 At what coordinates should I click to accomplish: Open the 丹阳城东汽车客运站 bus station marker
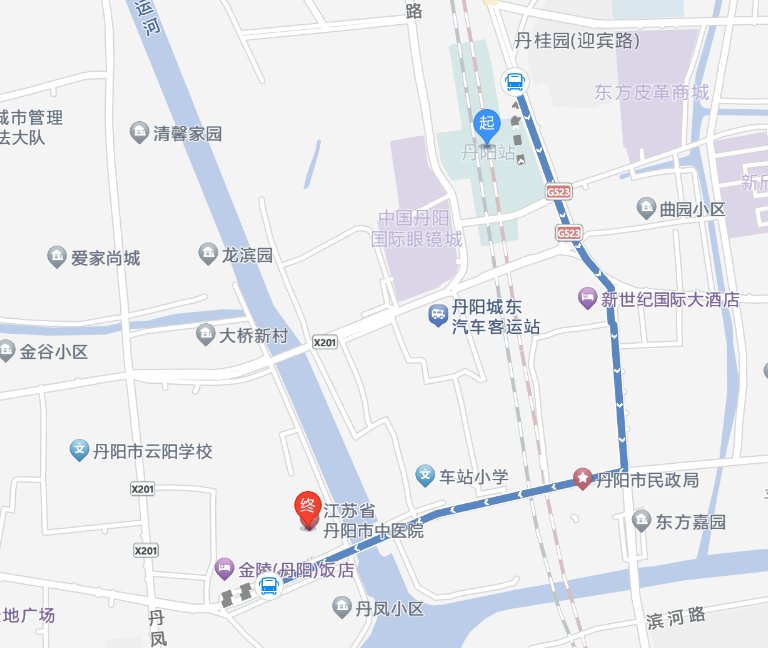[438, 316]
